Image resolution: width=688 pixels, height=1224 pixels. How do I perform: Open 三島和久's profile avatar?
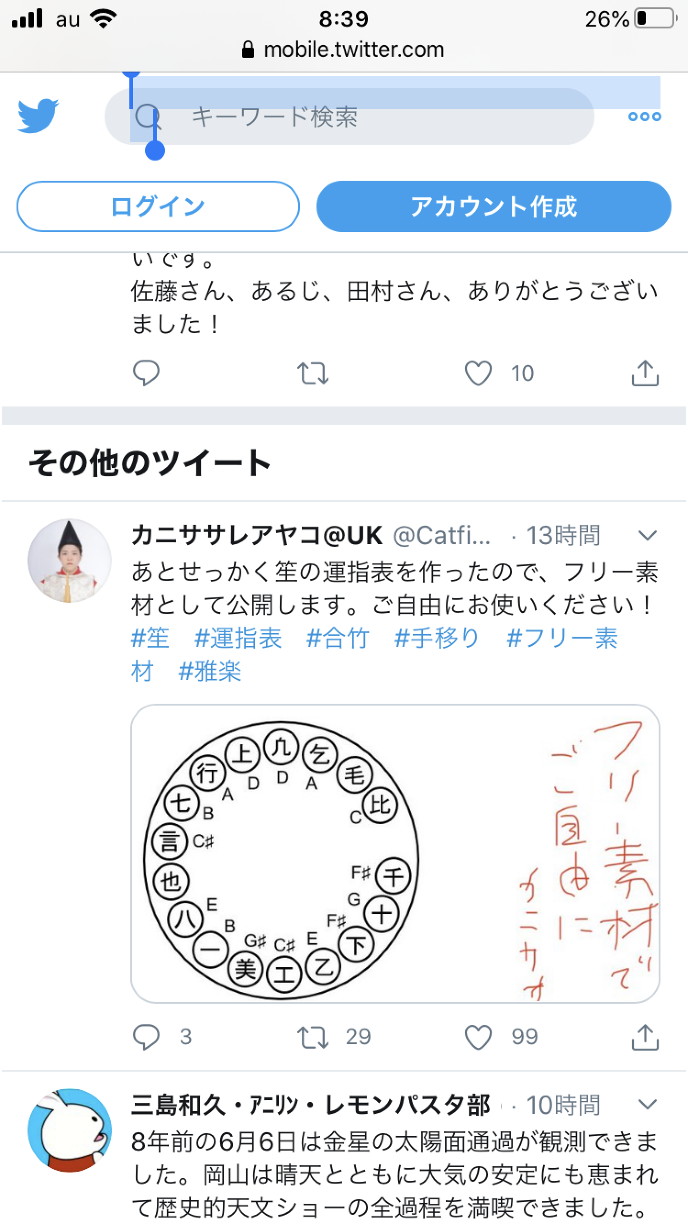coord(69,1131)
